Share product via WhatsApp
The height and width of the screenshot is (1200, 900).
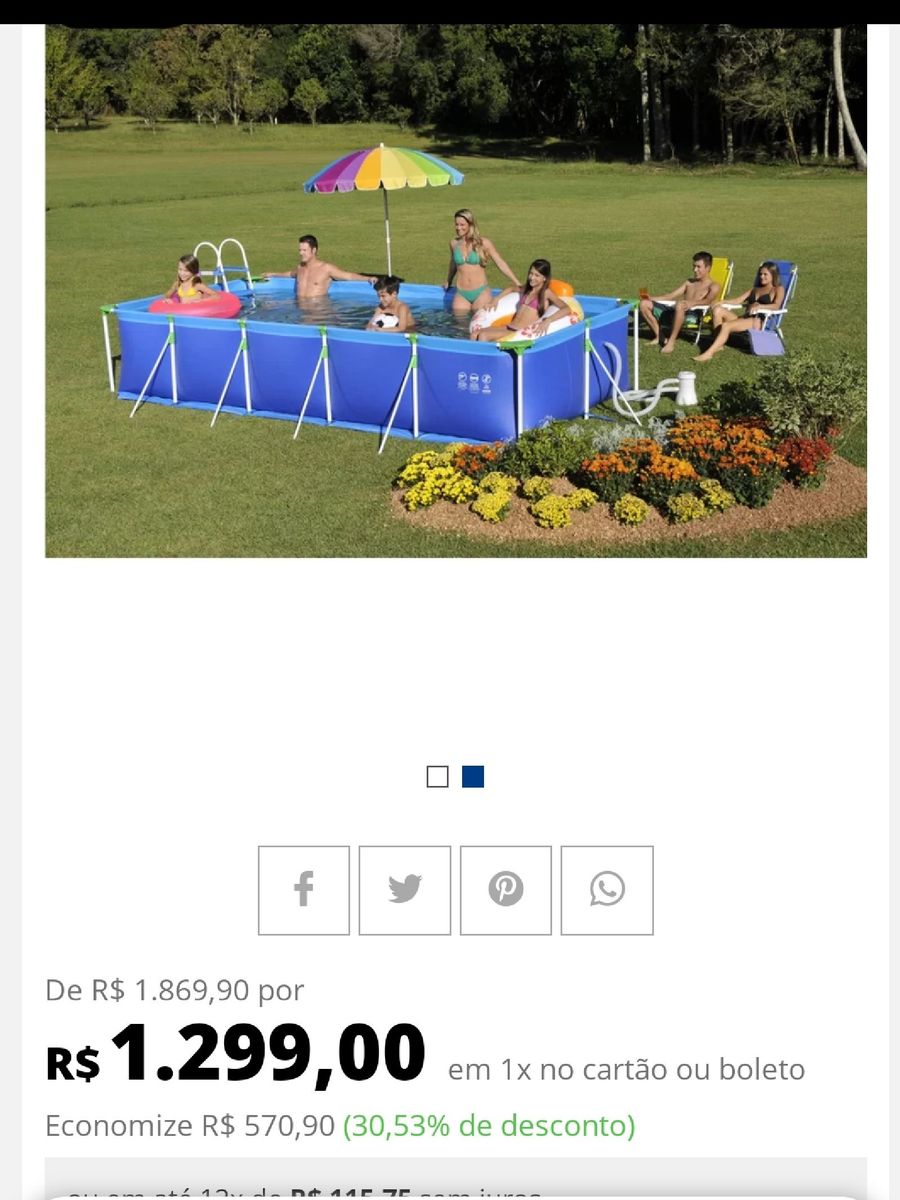[607, 890]
